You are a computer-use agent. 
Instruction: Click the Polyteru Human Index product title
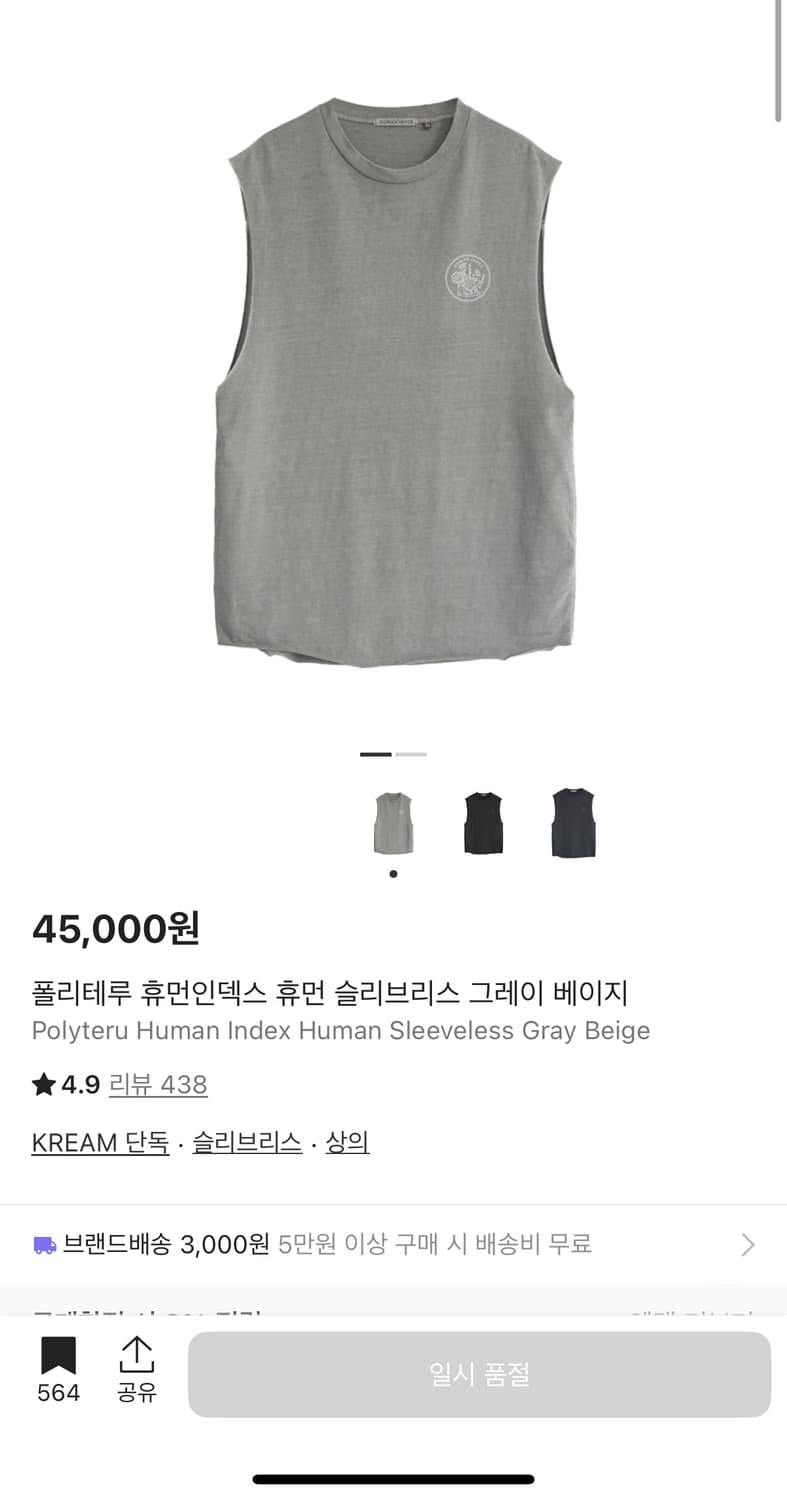[x=340, y=1030]
